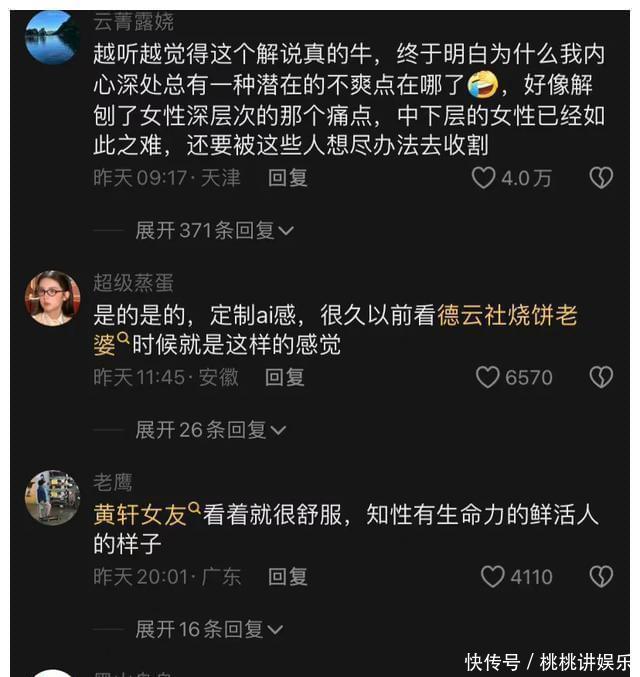Reply to 云菁露娆's comment
640x677 pixels.
[288, 178]
